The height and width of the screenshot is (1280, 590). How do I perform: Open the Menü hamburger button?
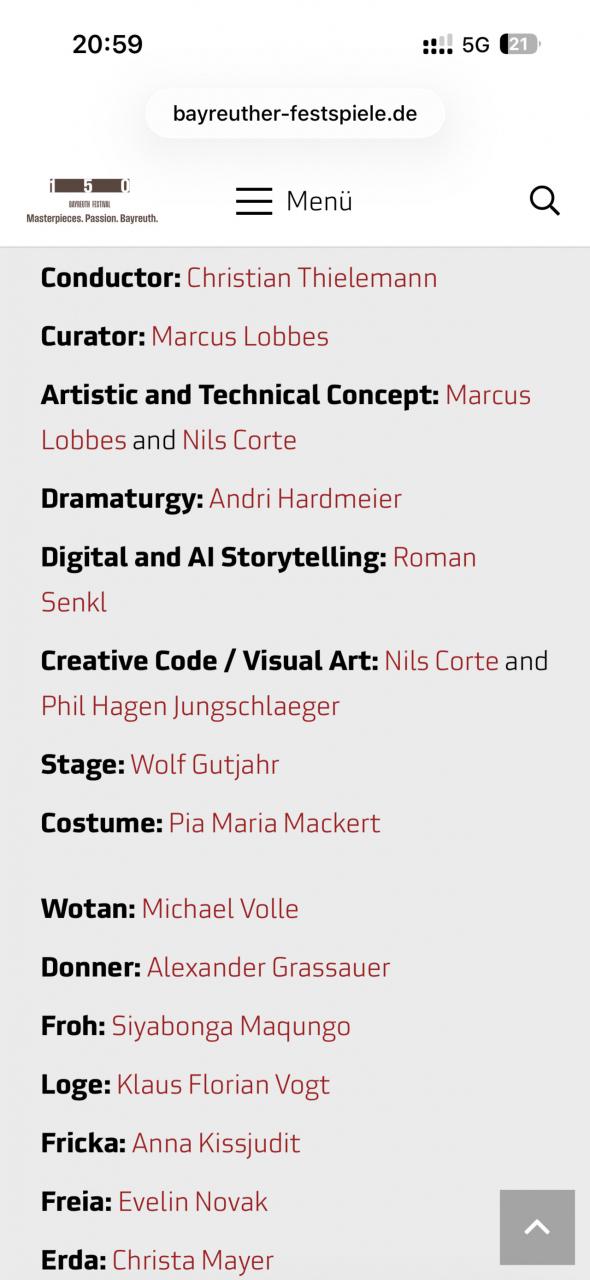coord(294,201)
